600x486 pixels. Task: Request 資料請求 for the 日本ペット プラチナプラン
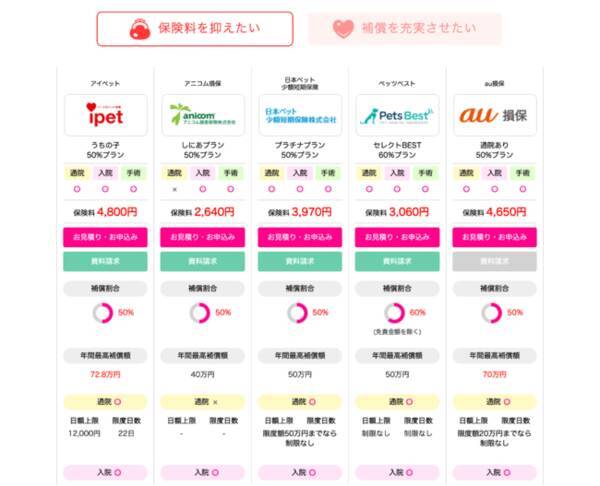299,261
